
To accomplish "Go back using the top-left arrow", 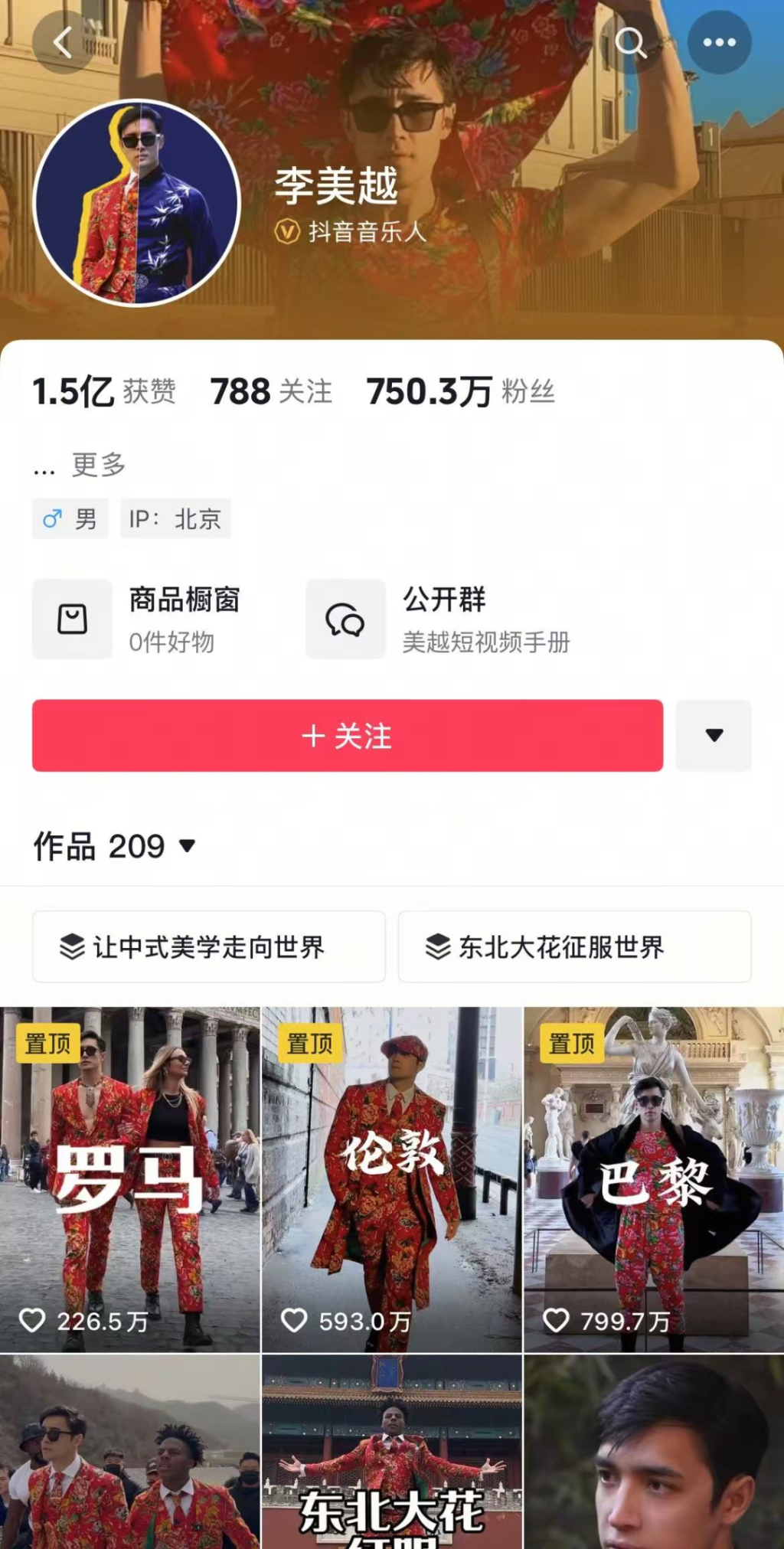I will (x=63, y=42).
